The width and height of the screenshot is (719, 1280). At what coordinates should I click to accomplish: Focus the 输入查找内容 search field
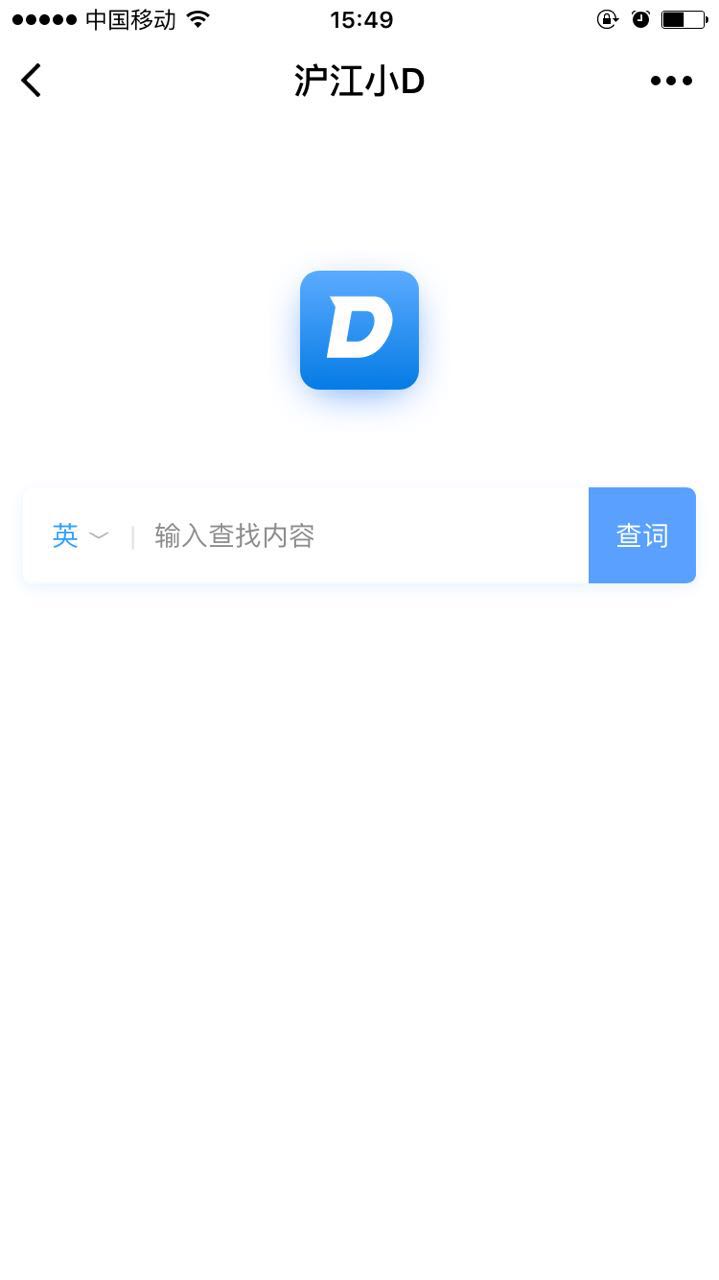point(360,536)
